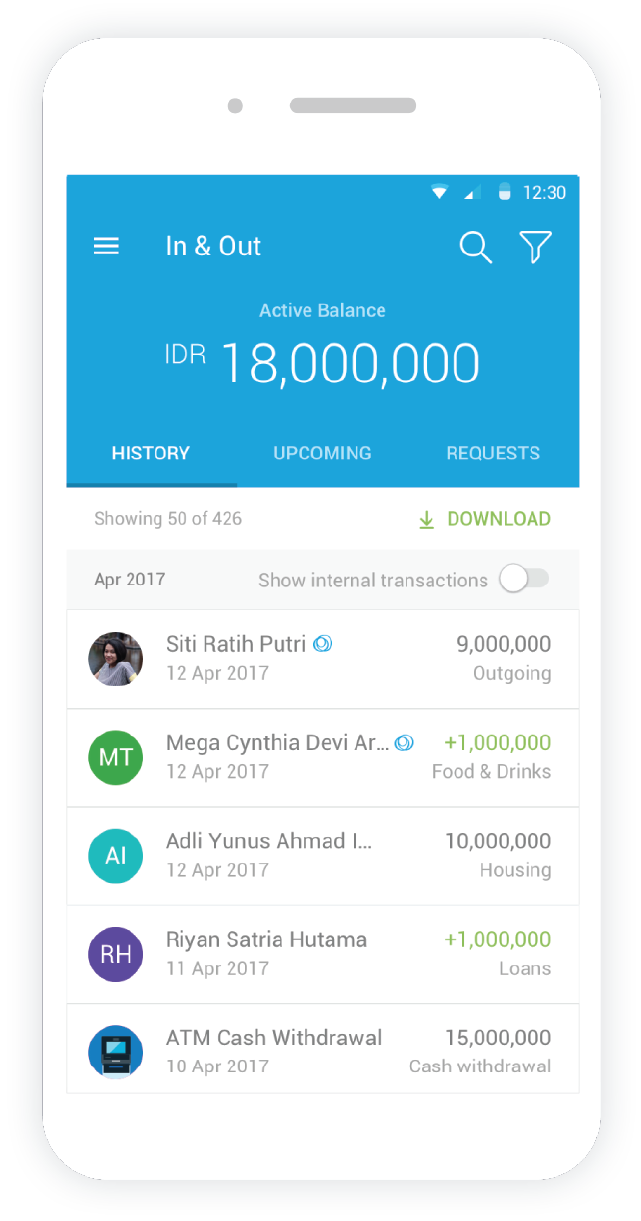Screen dimensions: 641x1221
Task: Open Riyan Satria Hutama's Loans transaction
Action: point(322,954)
